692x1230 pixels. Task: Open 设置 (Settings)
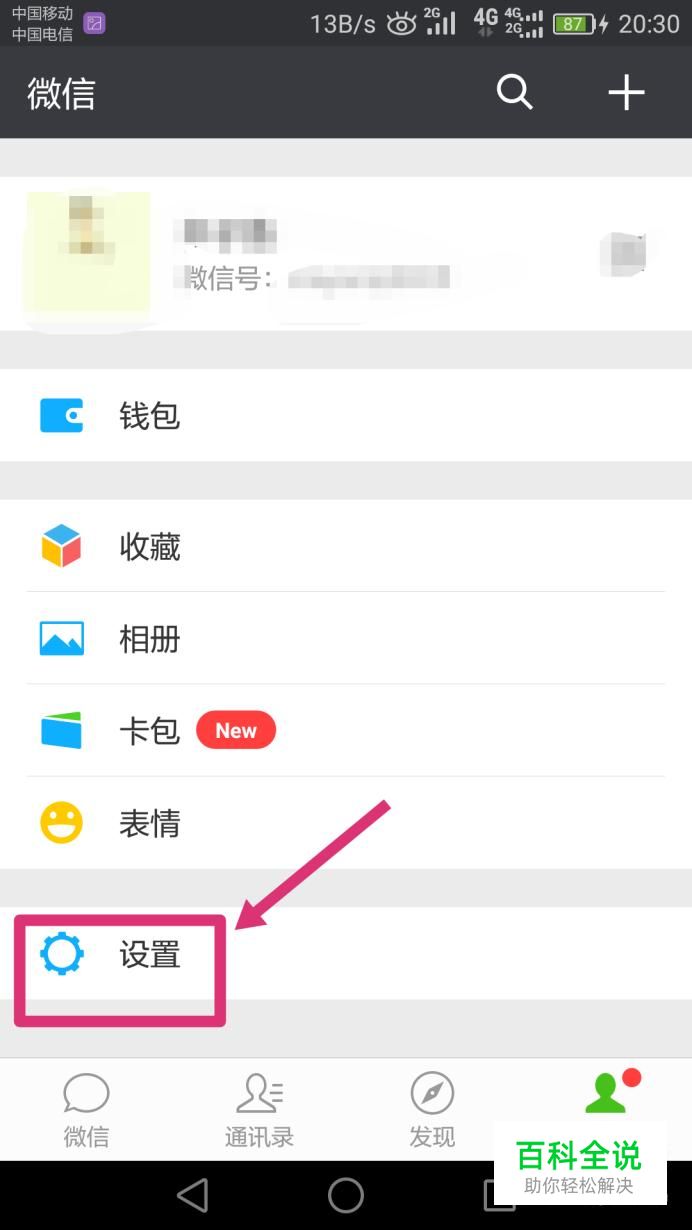coord(346,954)
